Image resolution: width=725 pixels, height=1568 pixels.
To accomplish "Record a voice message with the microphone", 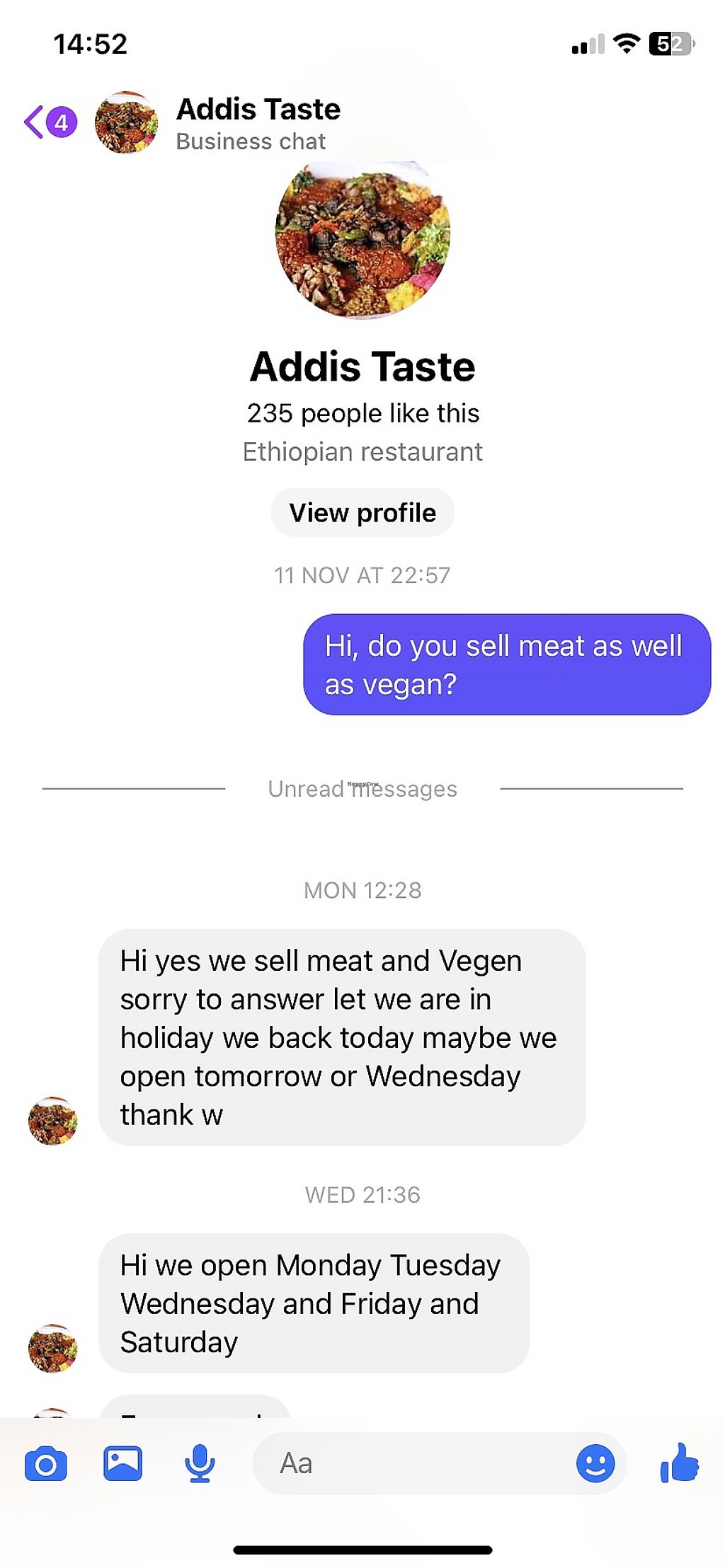I will [x=200, y=1463].
